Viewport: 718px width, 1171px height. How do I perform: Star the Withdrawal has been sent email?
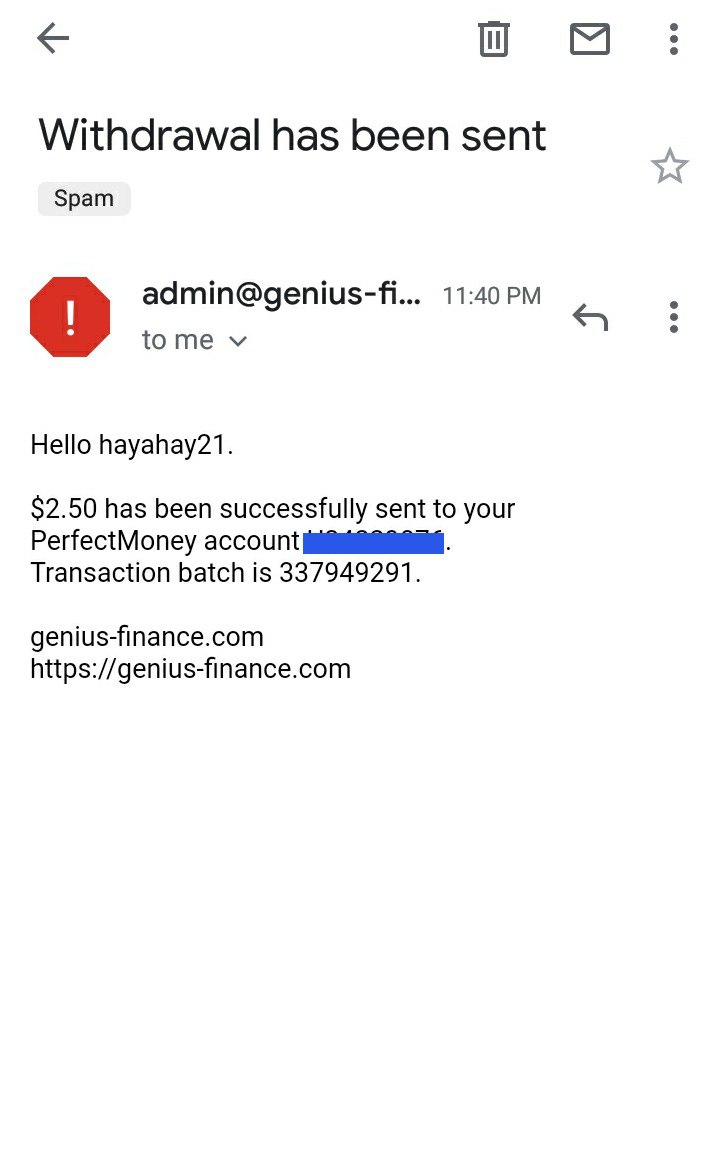pos(669,166)
